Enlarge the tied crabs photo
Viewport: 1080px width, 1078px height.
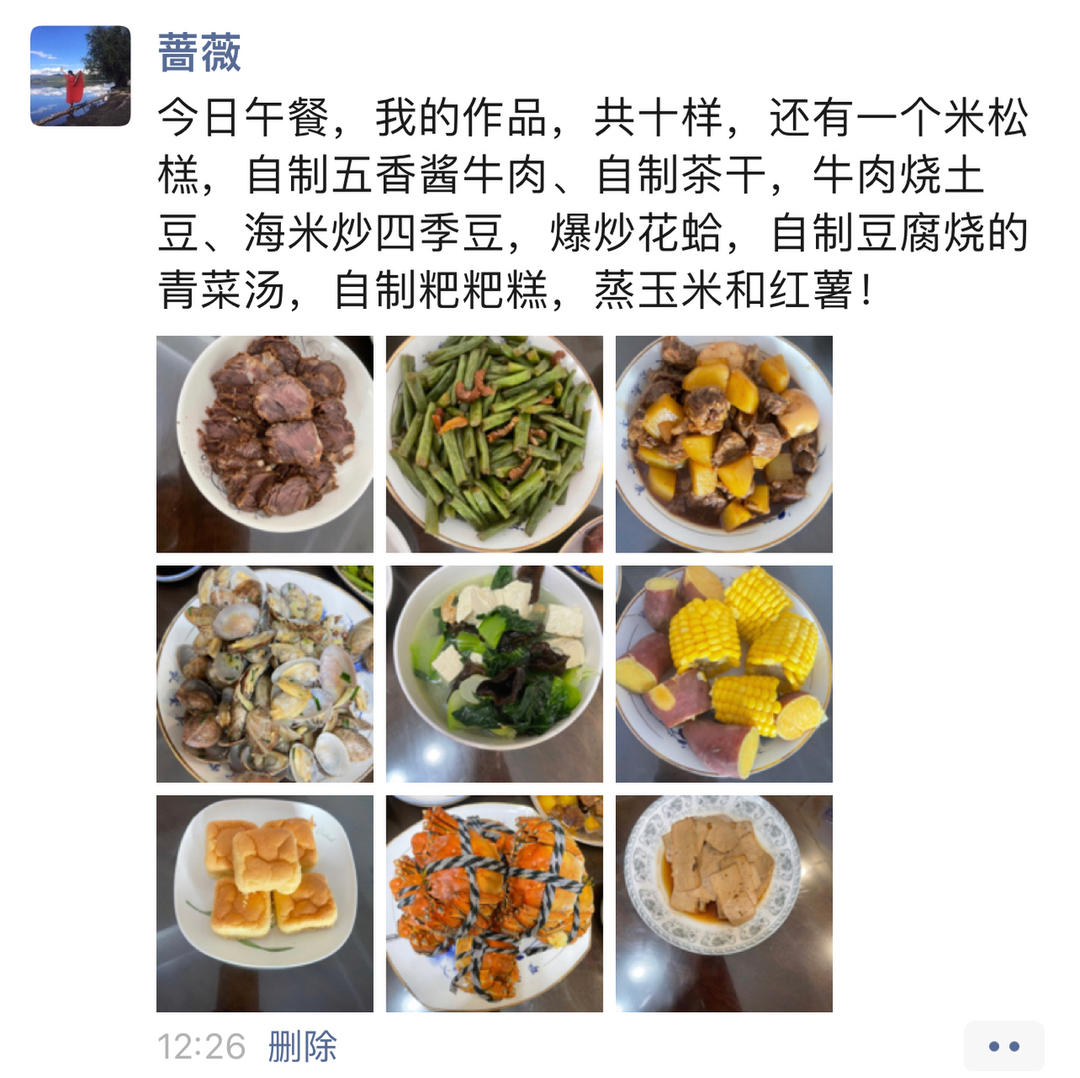(x=494, y=903)
